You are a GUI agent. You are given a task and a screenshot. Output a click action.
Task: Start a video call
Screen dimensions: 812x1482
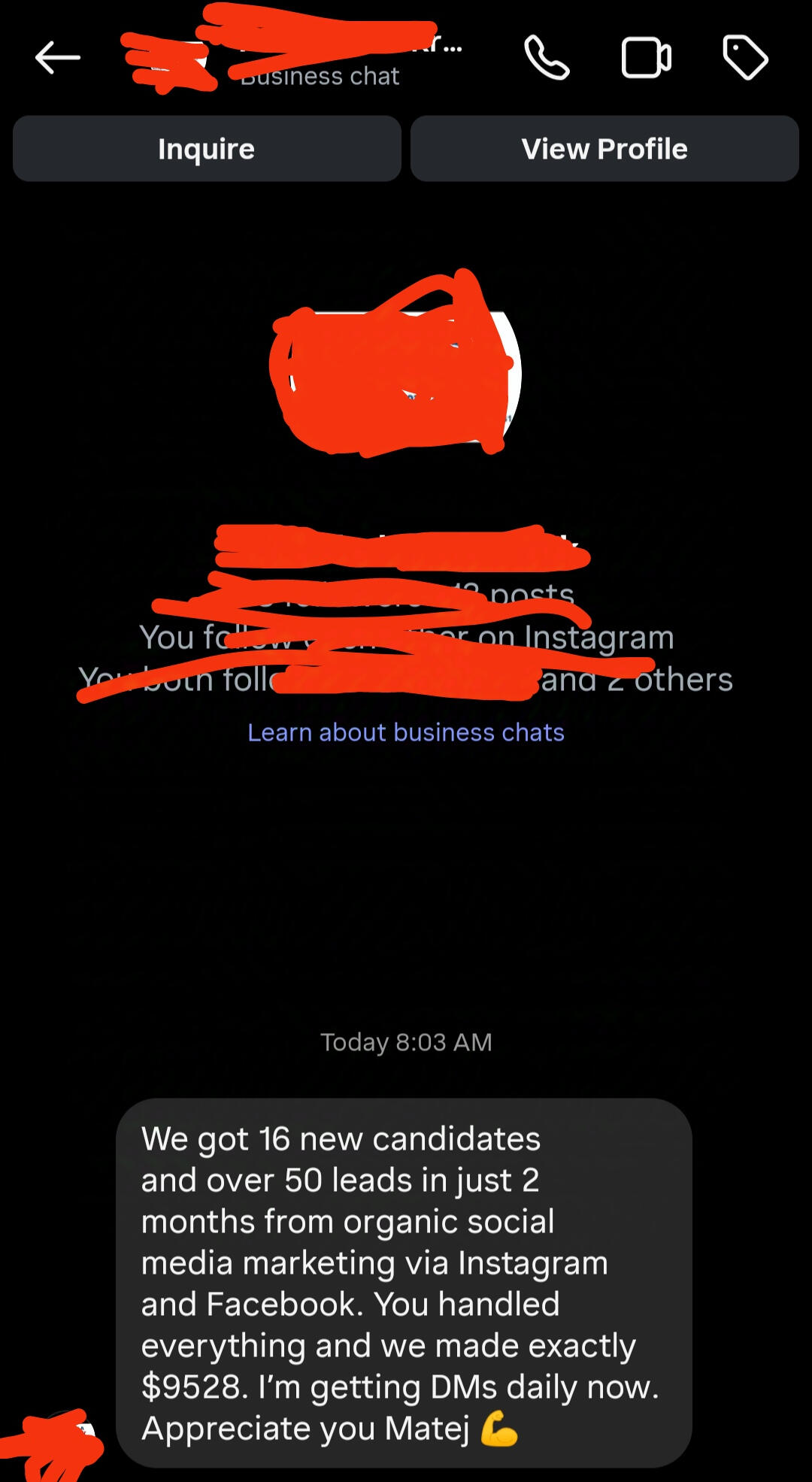coord(646,58)
